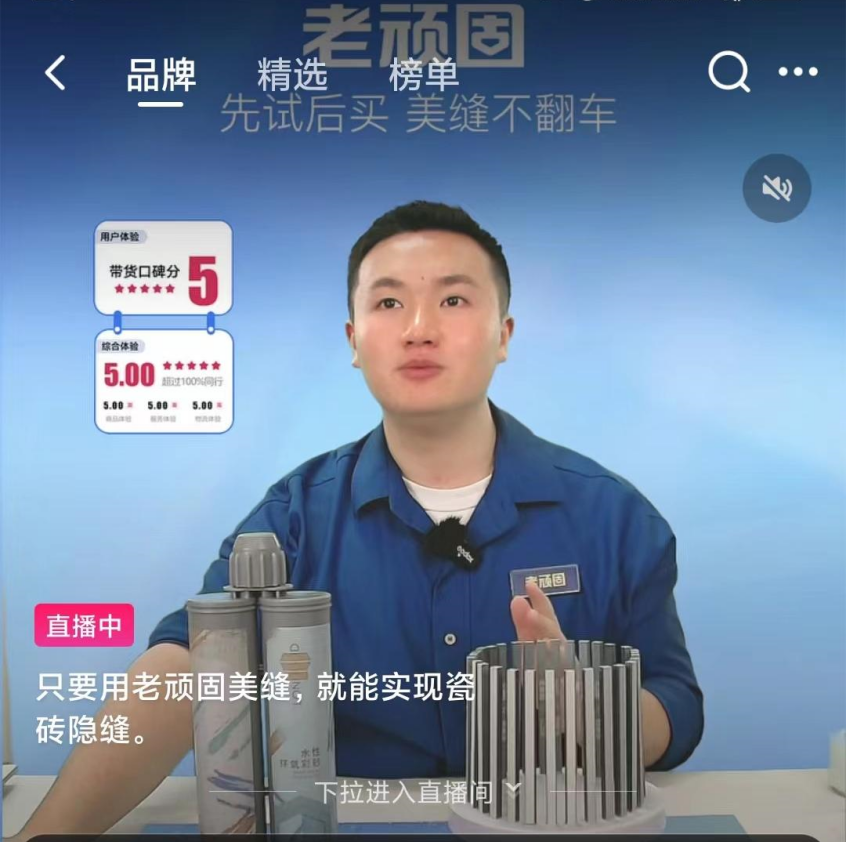The height and width of the screenshot is (842, 846).
Task: Switch to the 榜单 tab
Action: pyautogui.click(x=424, y=75)
